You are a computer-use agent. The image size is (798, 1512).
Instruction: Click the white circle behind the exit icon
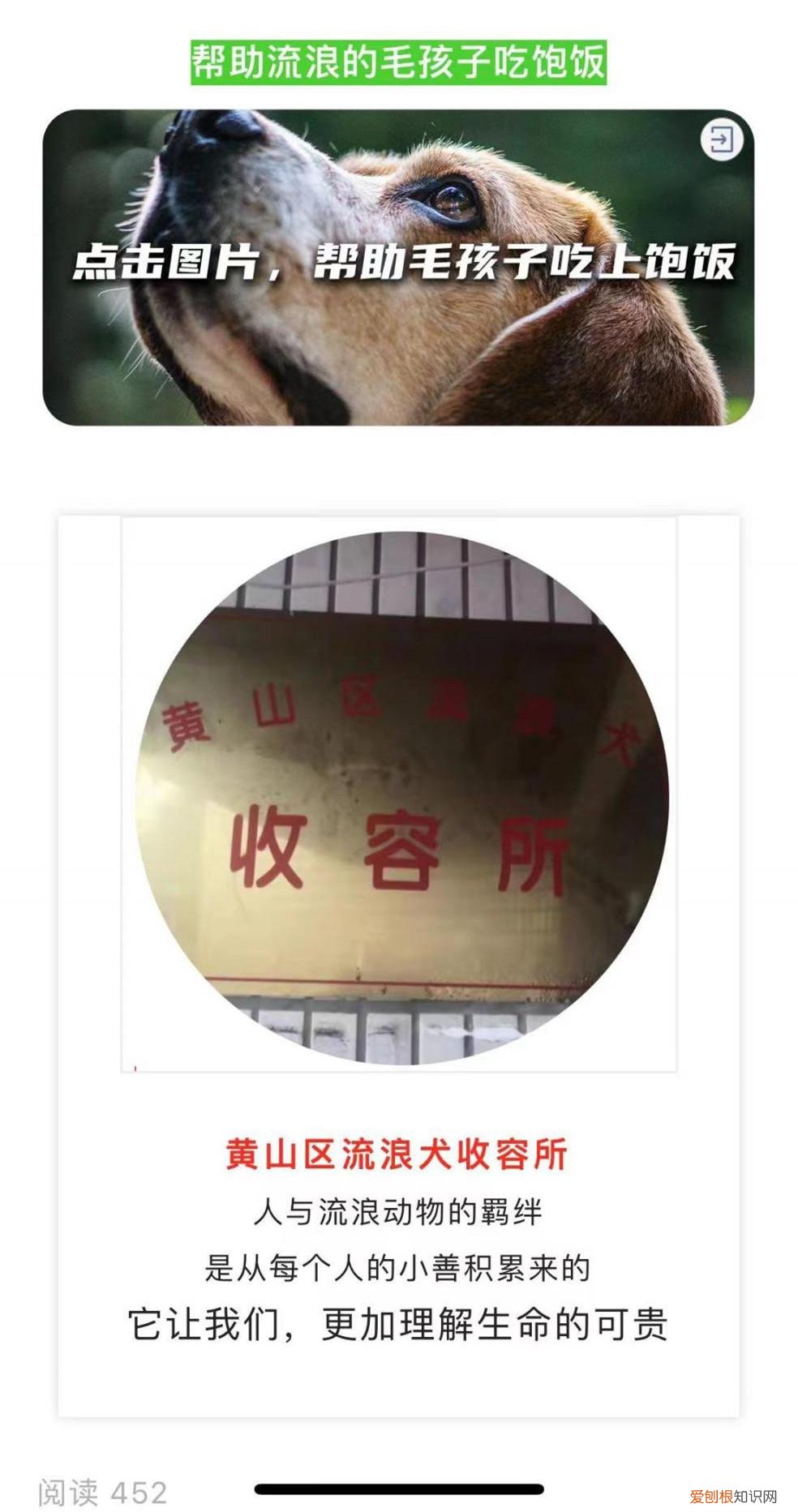pos(724,140)
